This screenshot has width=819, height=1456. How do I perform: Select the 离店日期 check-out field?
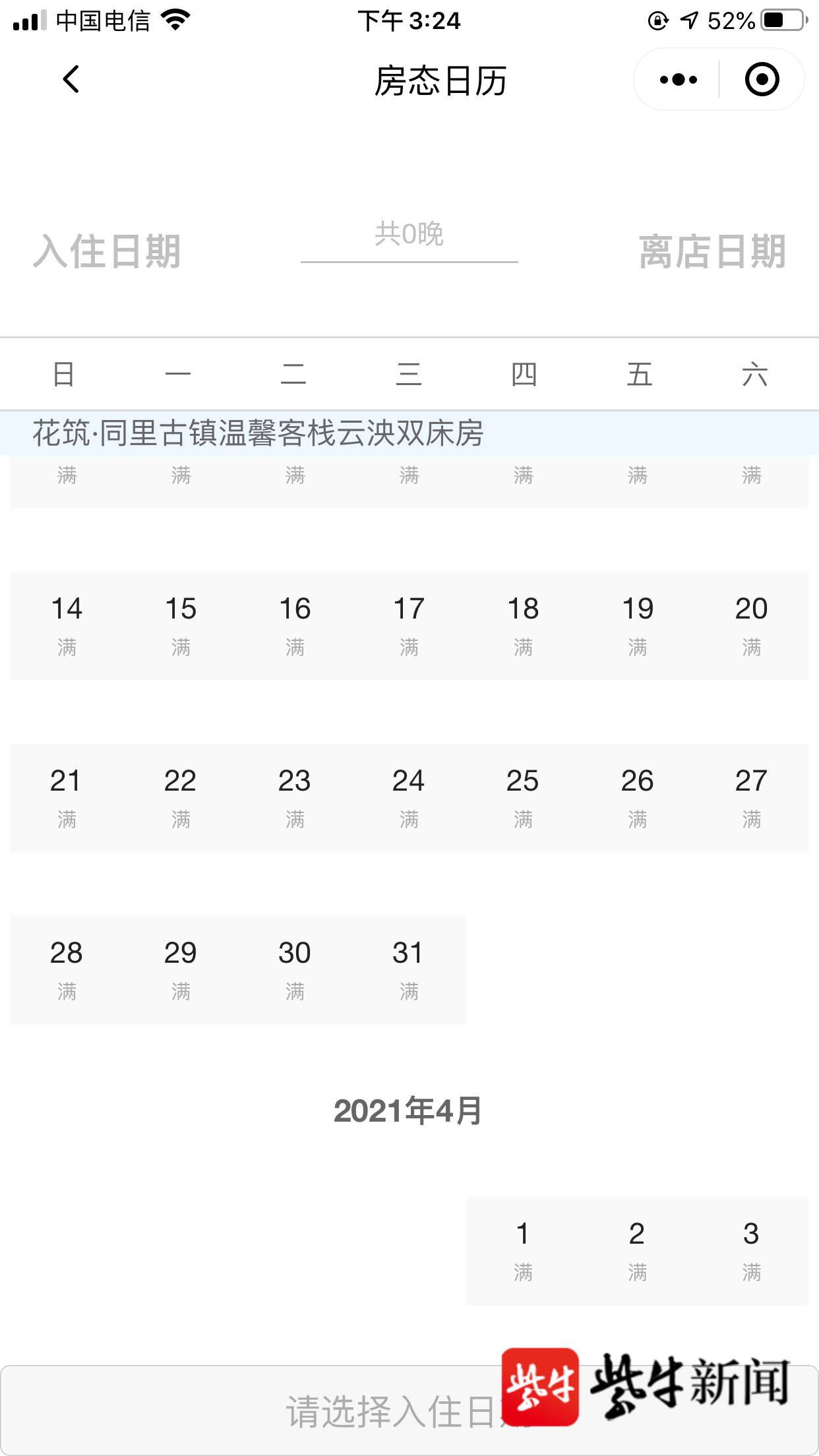coord(712,251)
